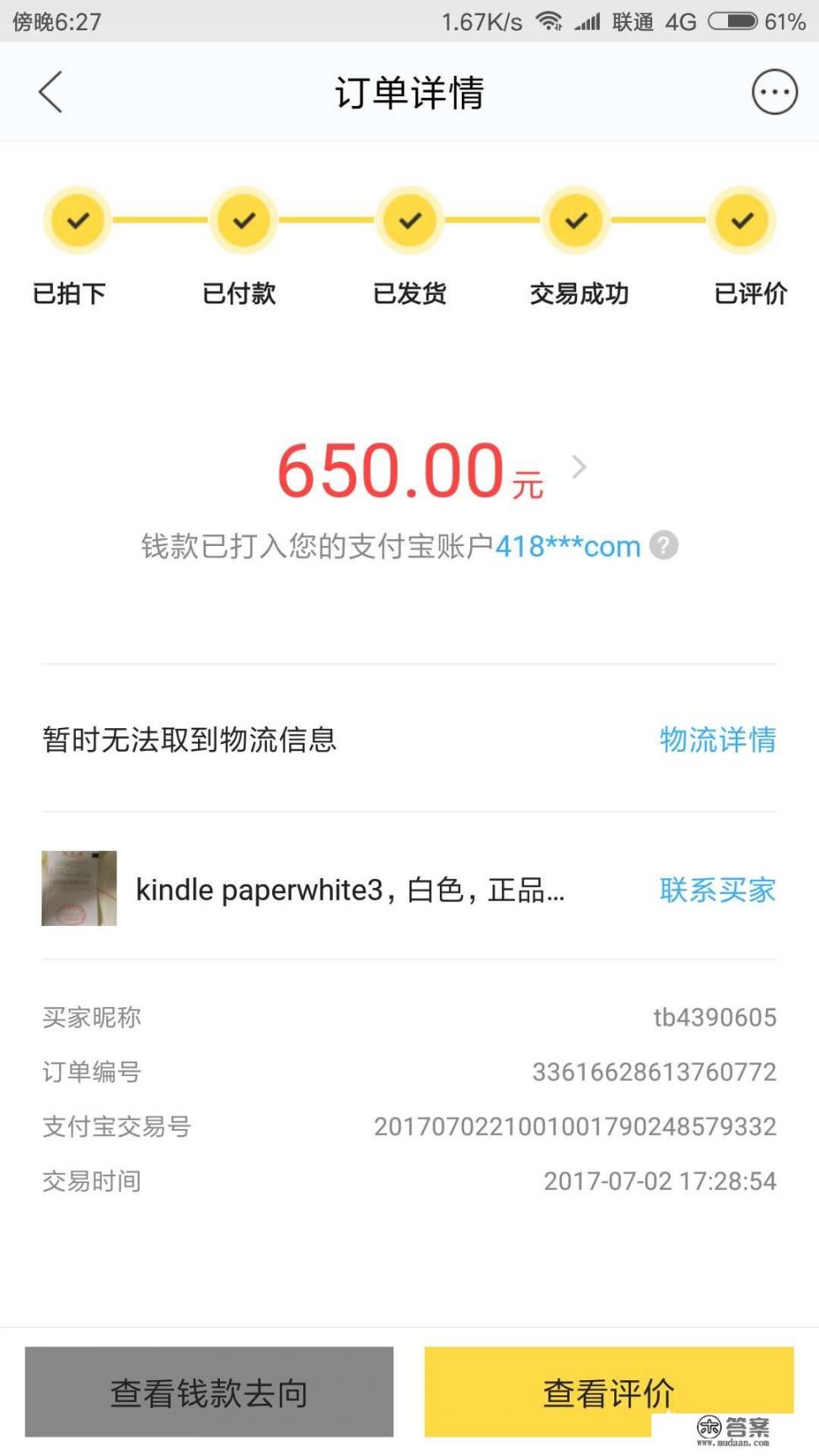819x1456 pixels.
Task: View the review via 查看评价
Action: pyautogui.click(x=608, y=1392)
